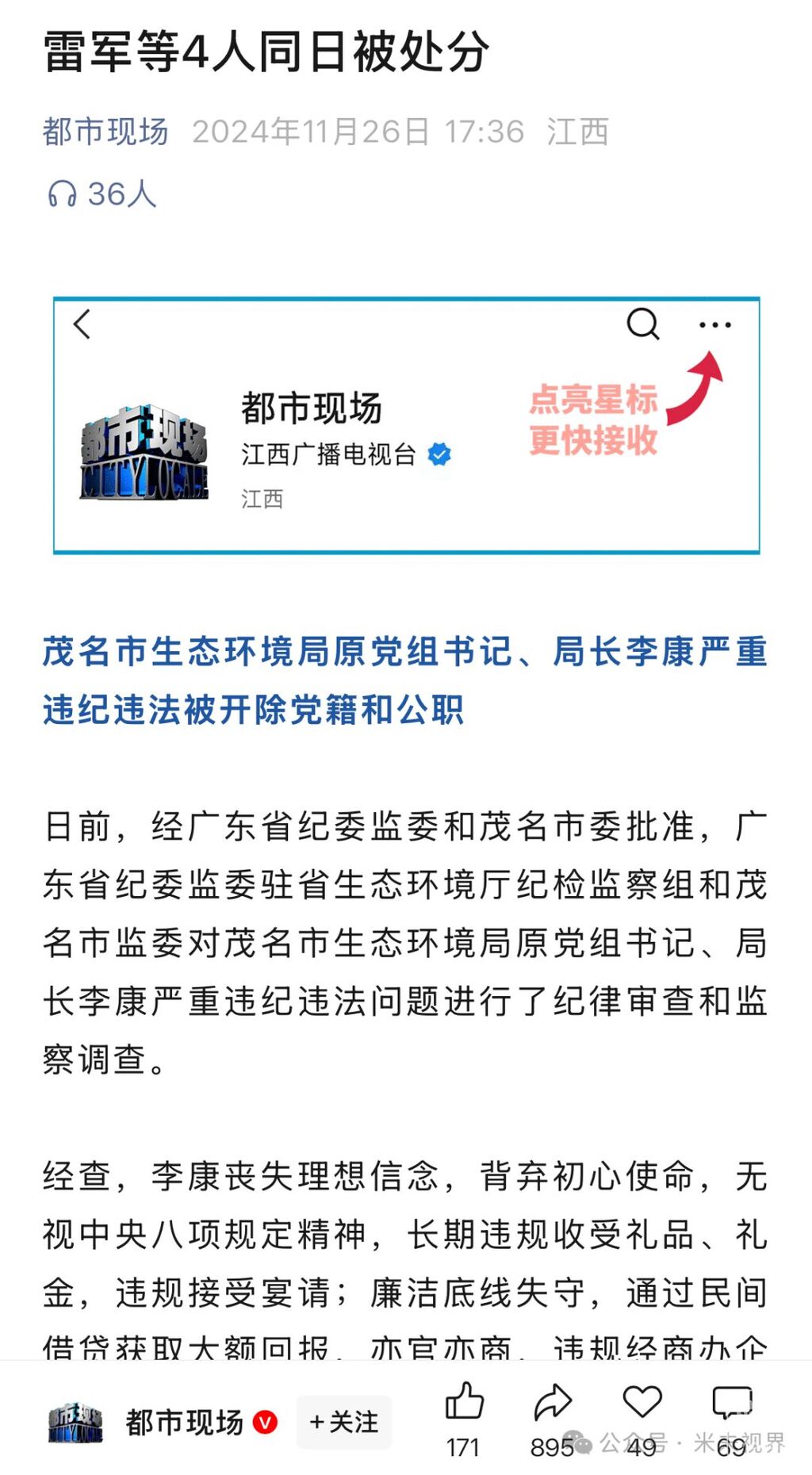Open the 都市现场 banner image in the article

pos(406,425)
